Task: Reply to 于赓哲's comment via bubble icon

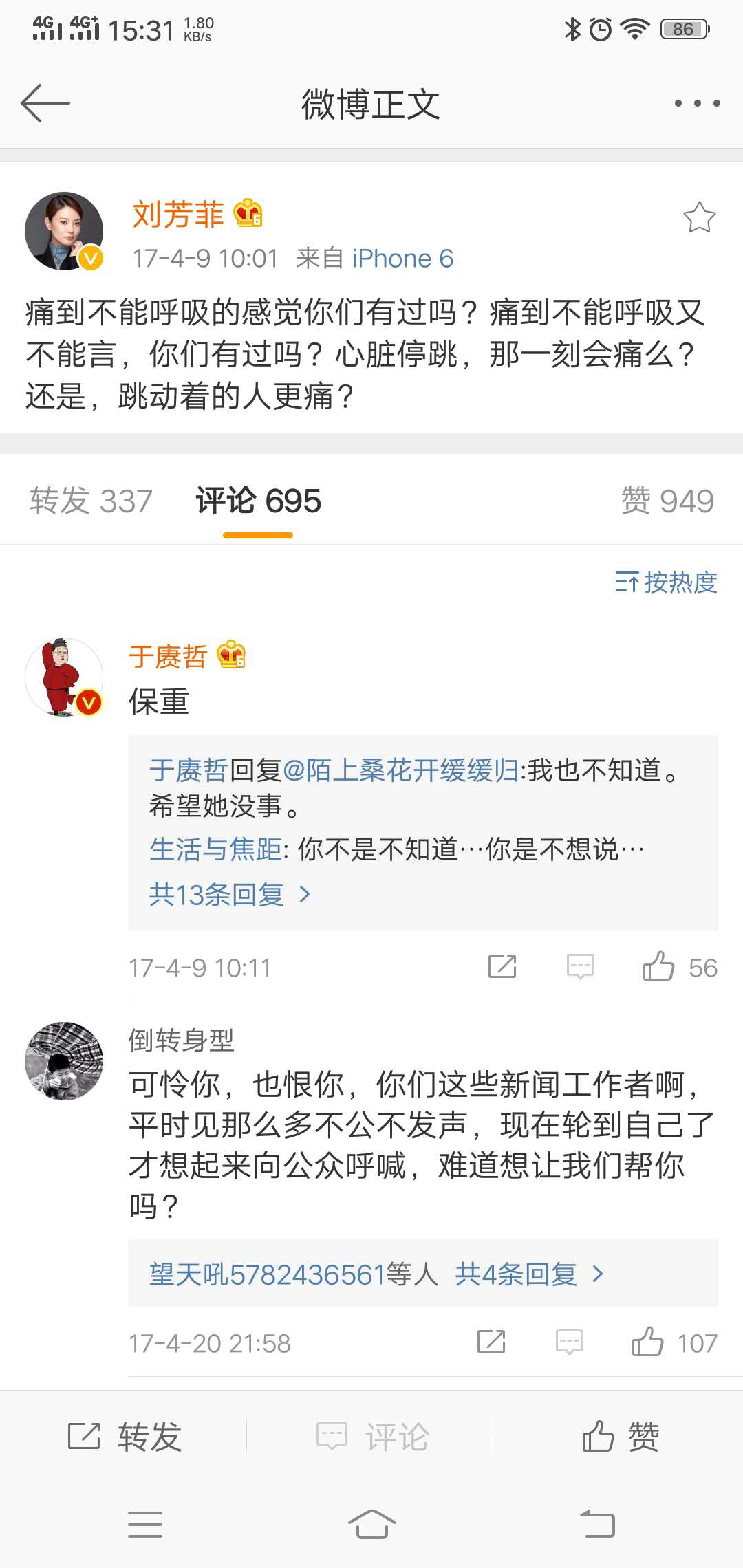Action: pyautogui.click(x=580, y=967)
